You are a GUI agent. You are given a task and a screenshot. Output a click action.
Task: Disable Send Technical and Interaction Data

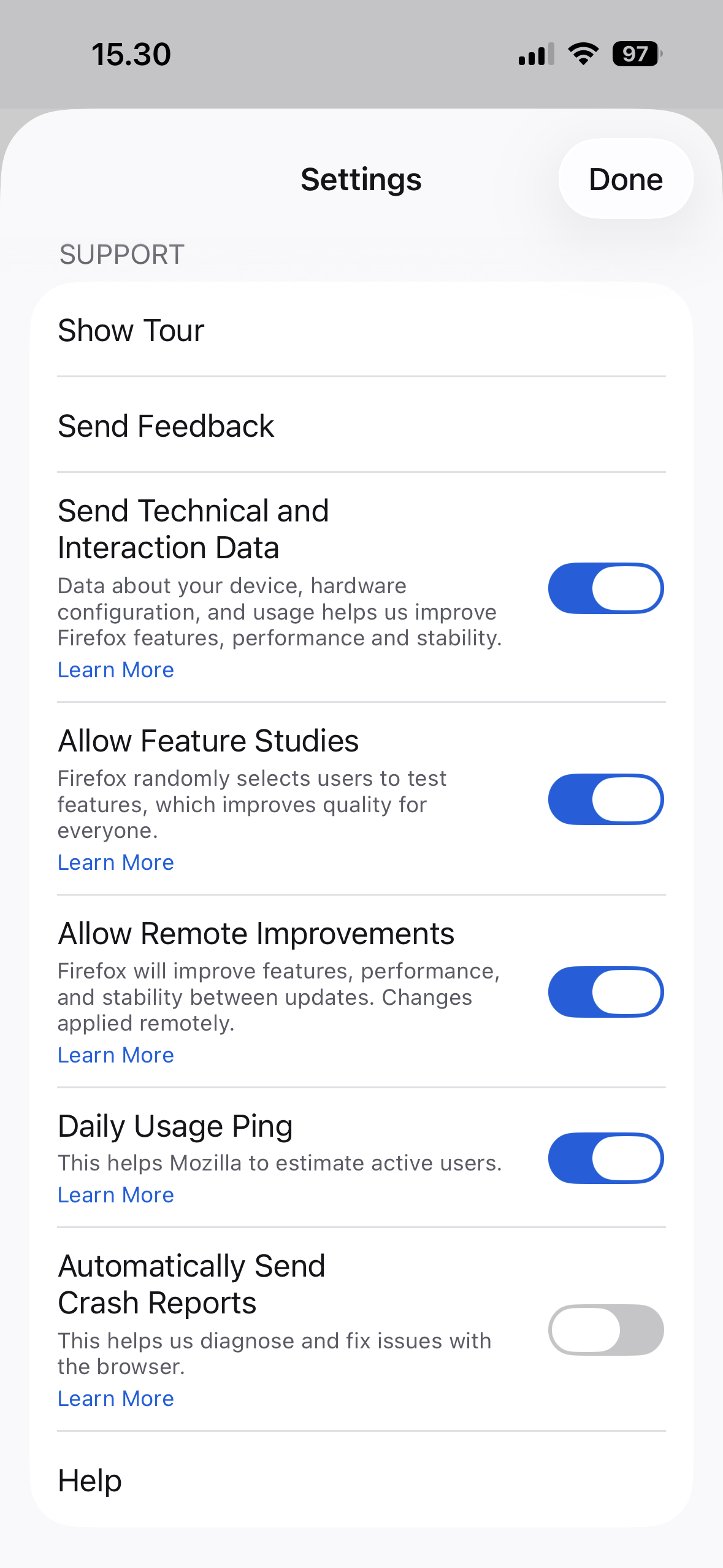605,588
